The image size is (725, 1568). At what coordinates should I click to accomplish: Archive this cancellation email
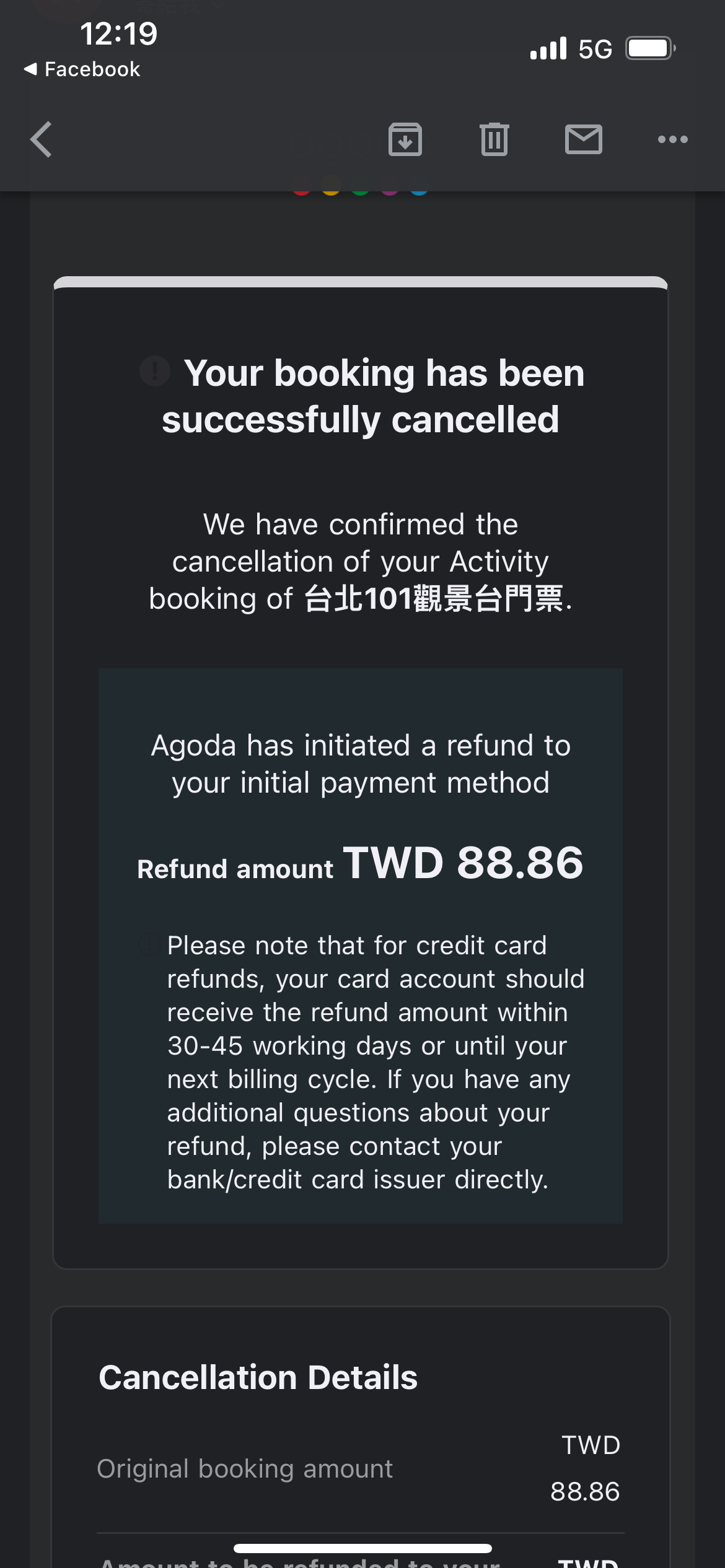(x=405, y=139)
